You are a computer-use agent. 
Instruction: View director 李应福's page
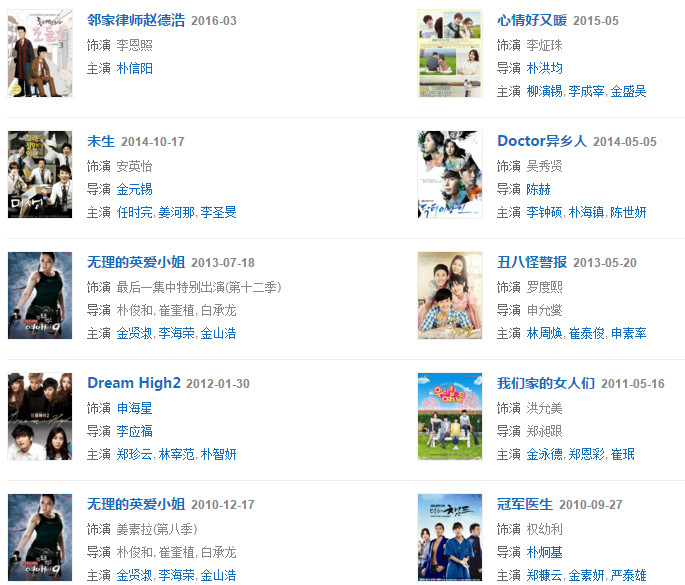[135, 431]
